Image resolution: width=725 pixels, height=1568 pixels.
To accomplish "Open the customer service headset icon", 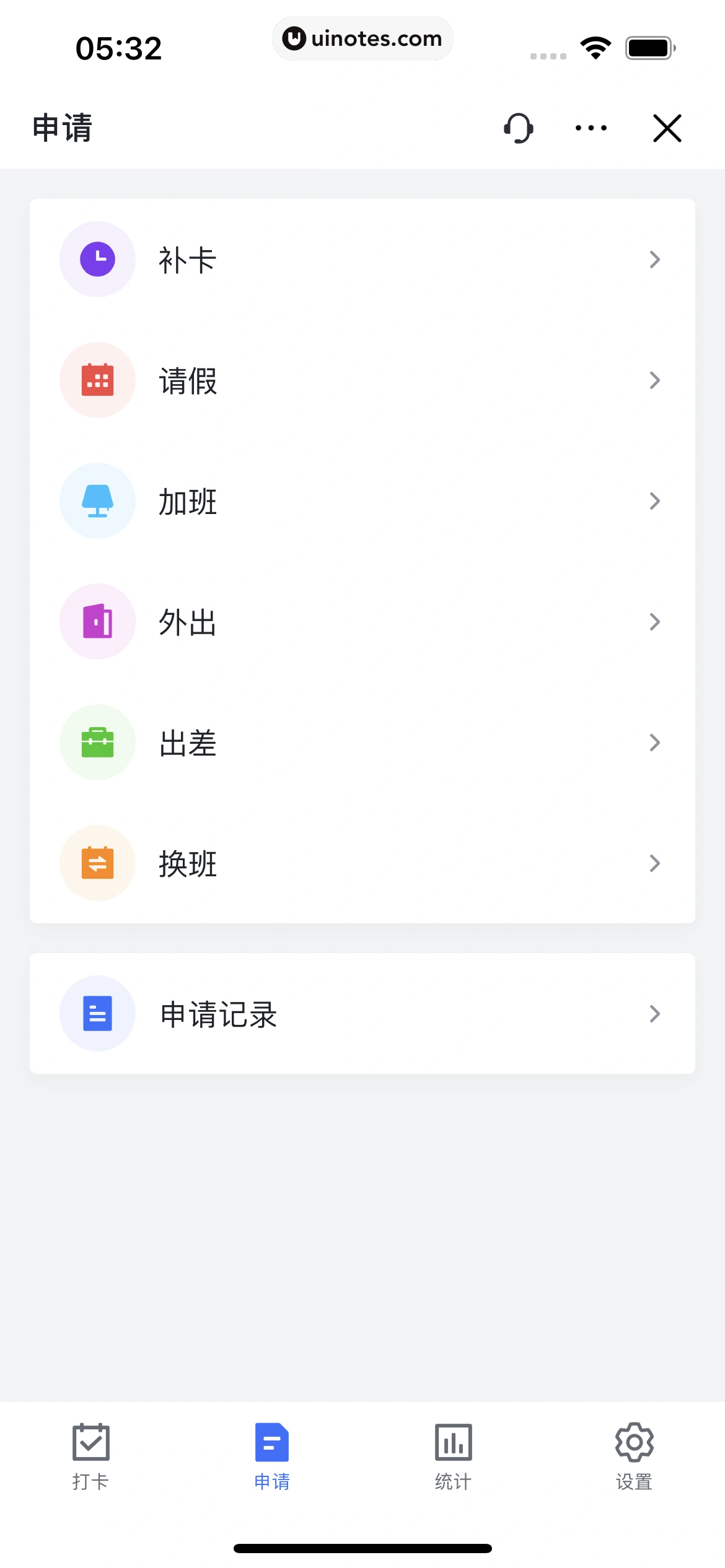I will pyautogui.click(x=519, y=128).
